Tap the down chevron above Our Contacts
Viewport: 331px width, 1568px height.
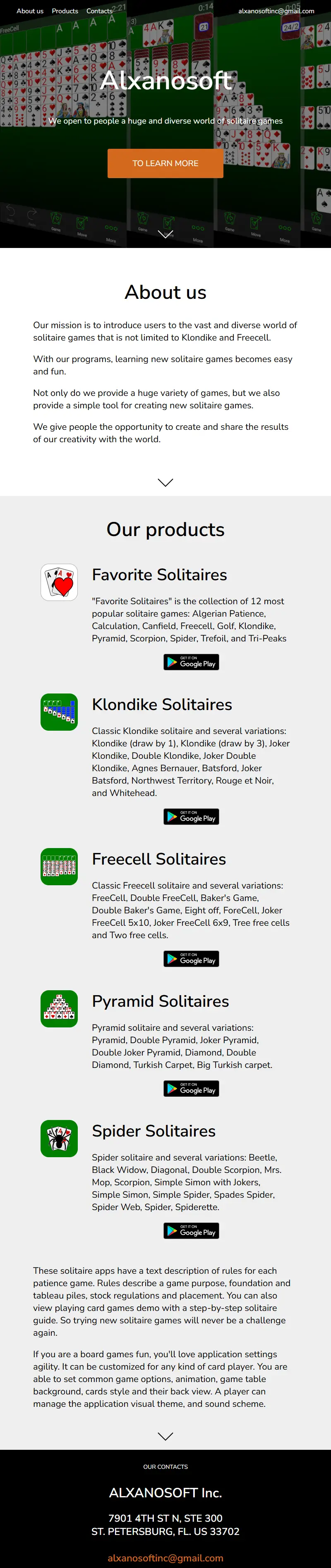165,1436
